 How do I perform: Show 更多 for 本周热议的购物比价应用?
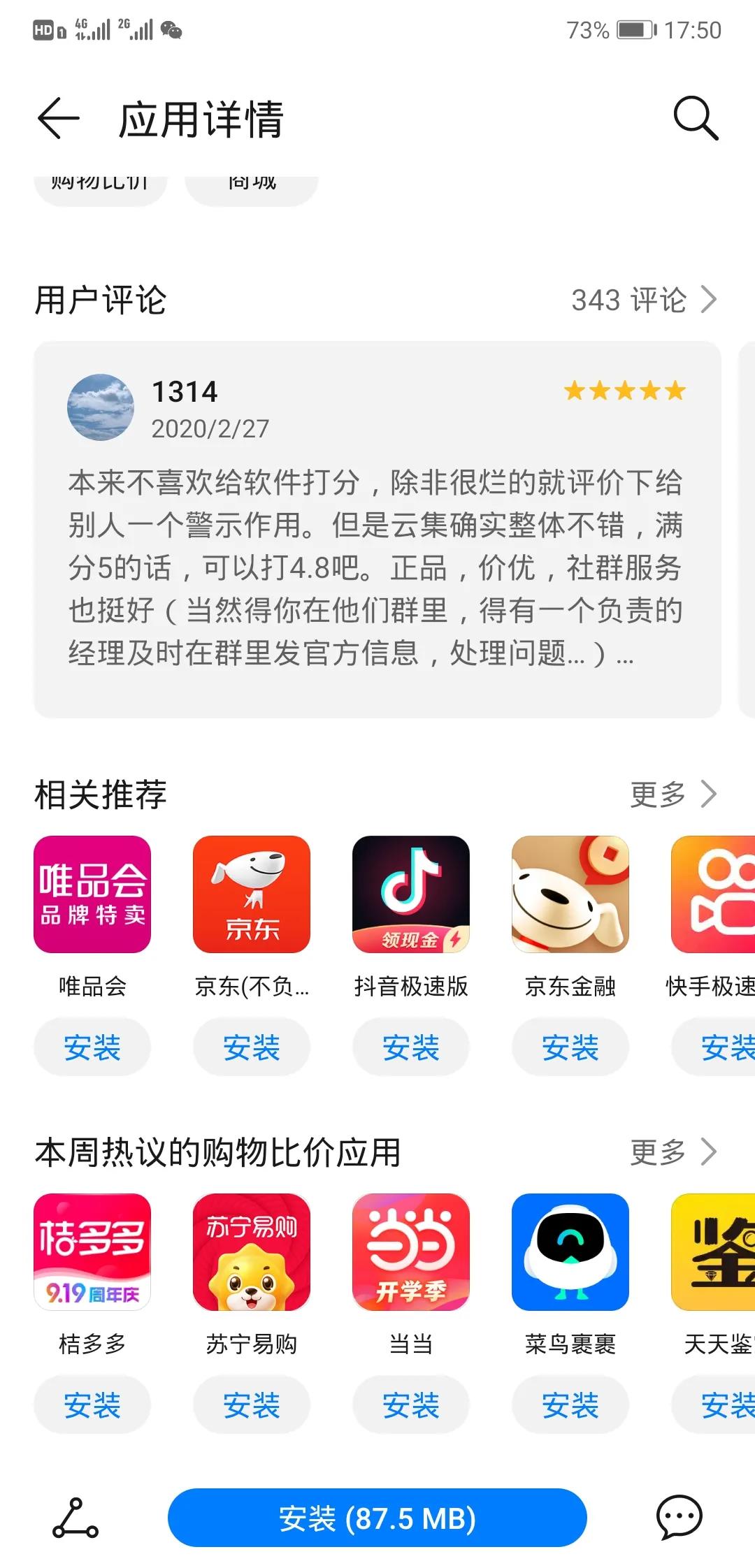(673, 1152)
